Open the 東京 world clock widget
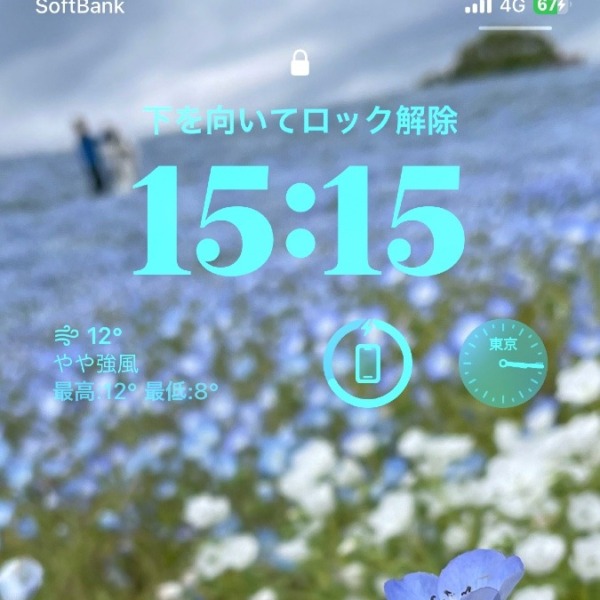This screenshot has width=600, height=600. [x=503, y=362]
